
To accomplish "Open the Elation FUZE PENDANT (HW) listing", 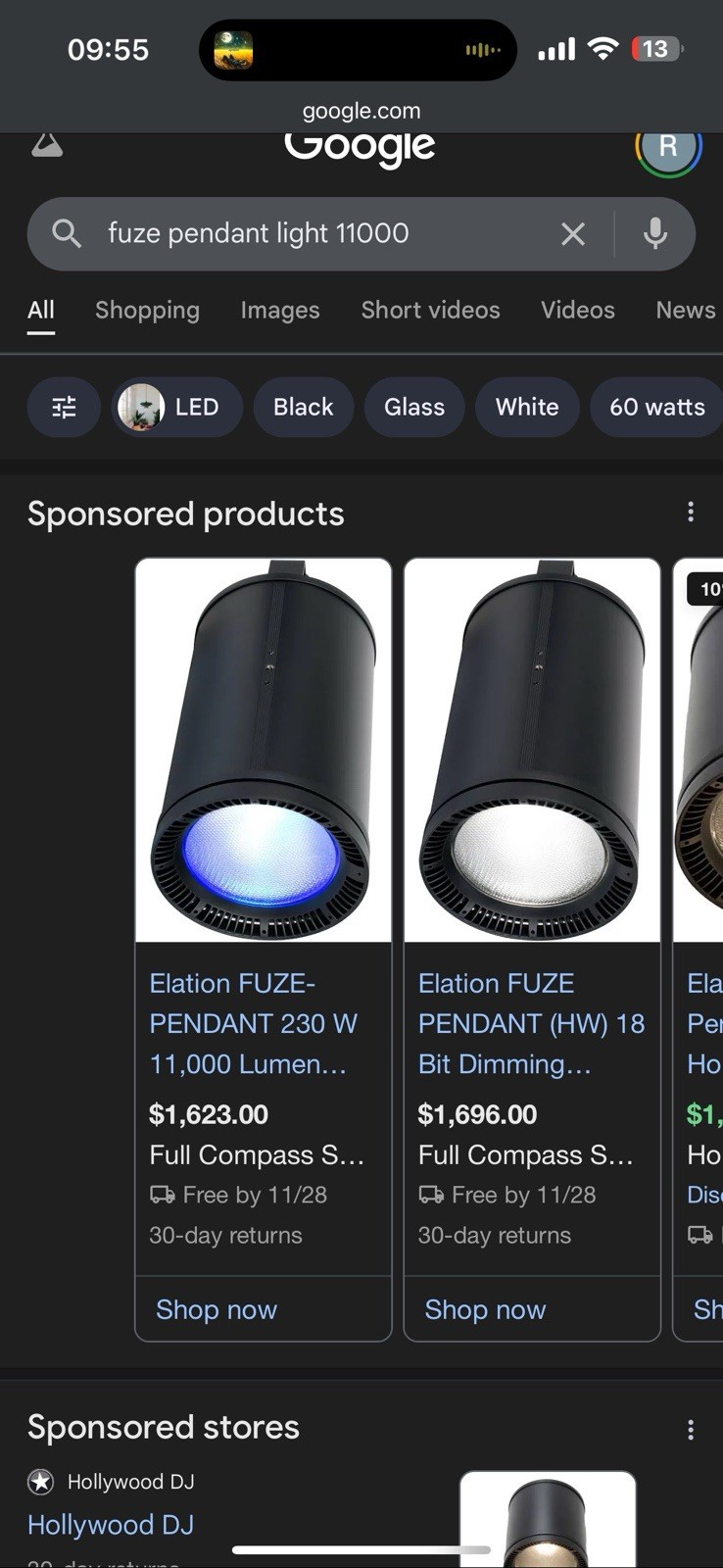I will 531,1023.
